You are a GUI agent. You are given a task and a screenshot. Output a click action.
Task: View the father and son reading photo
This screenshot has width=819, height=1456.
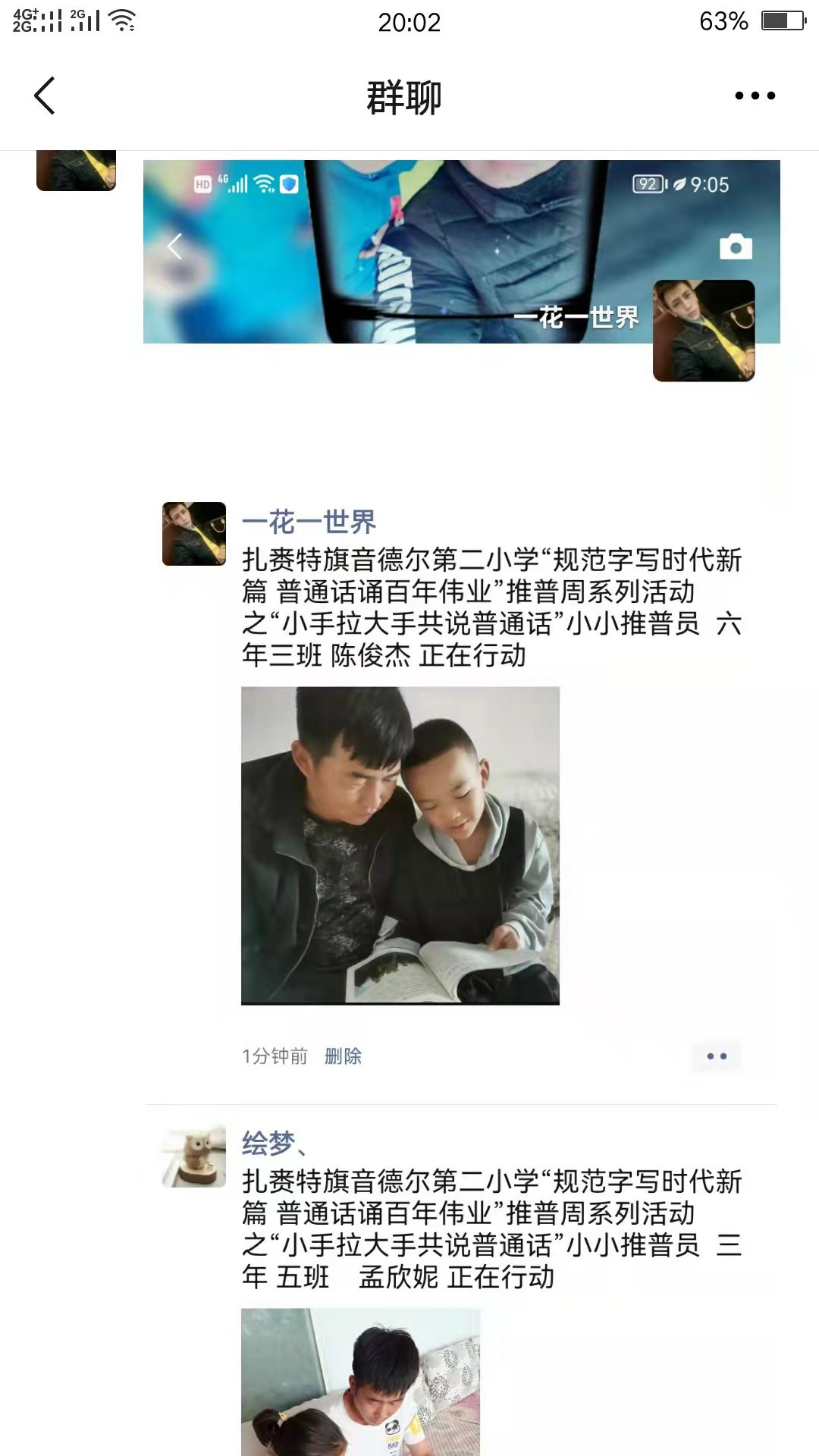pos(400,846)
